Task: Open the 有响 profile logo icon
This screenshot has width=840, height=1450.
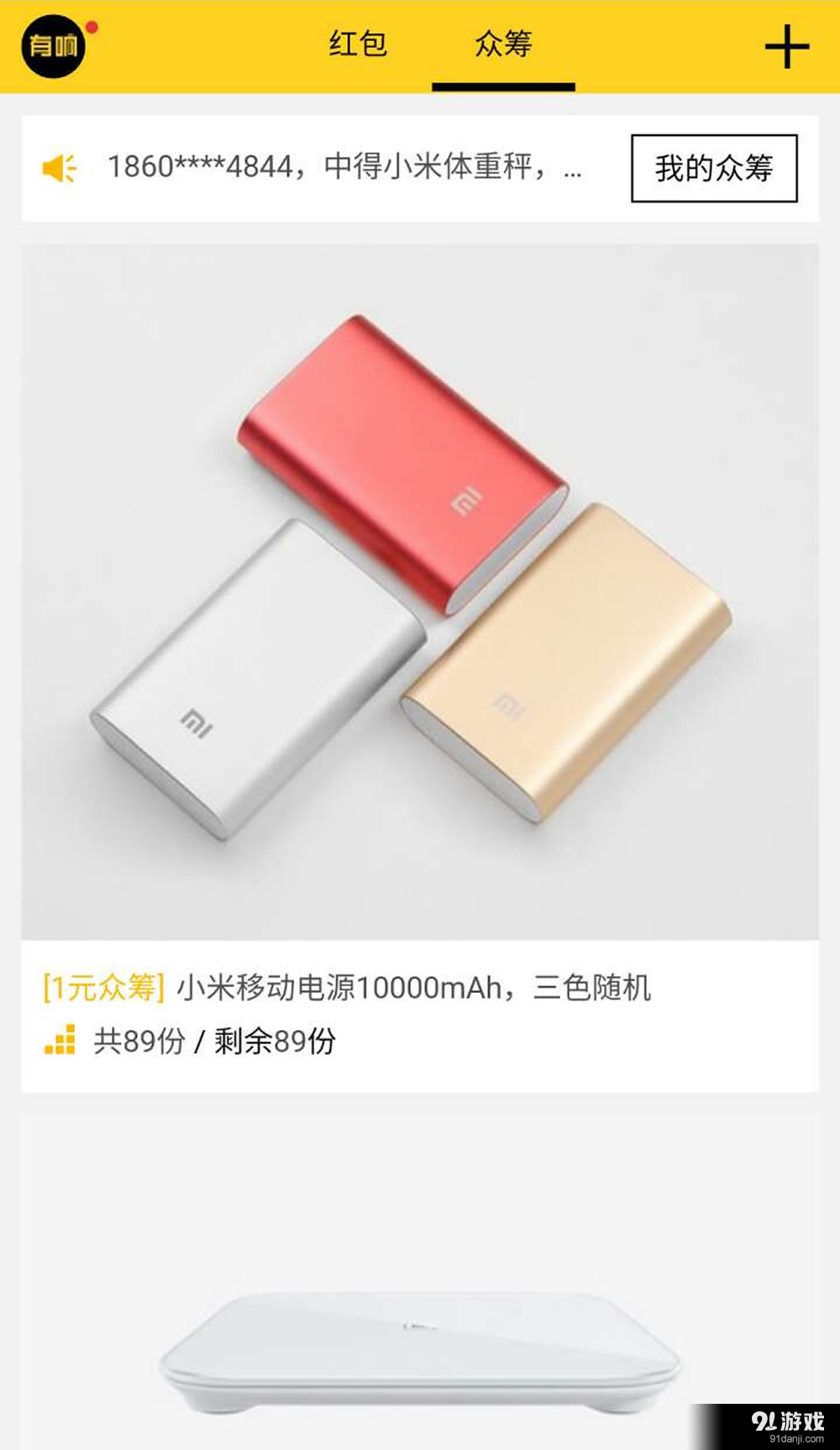Action: pyautogui.click(x=54, y=46)
